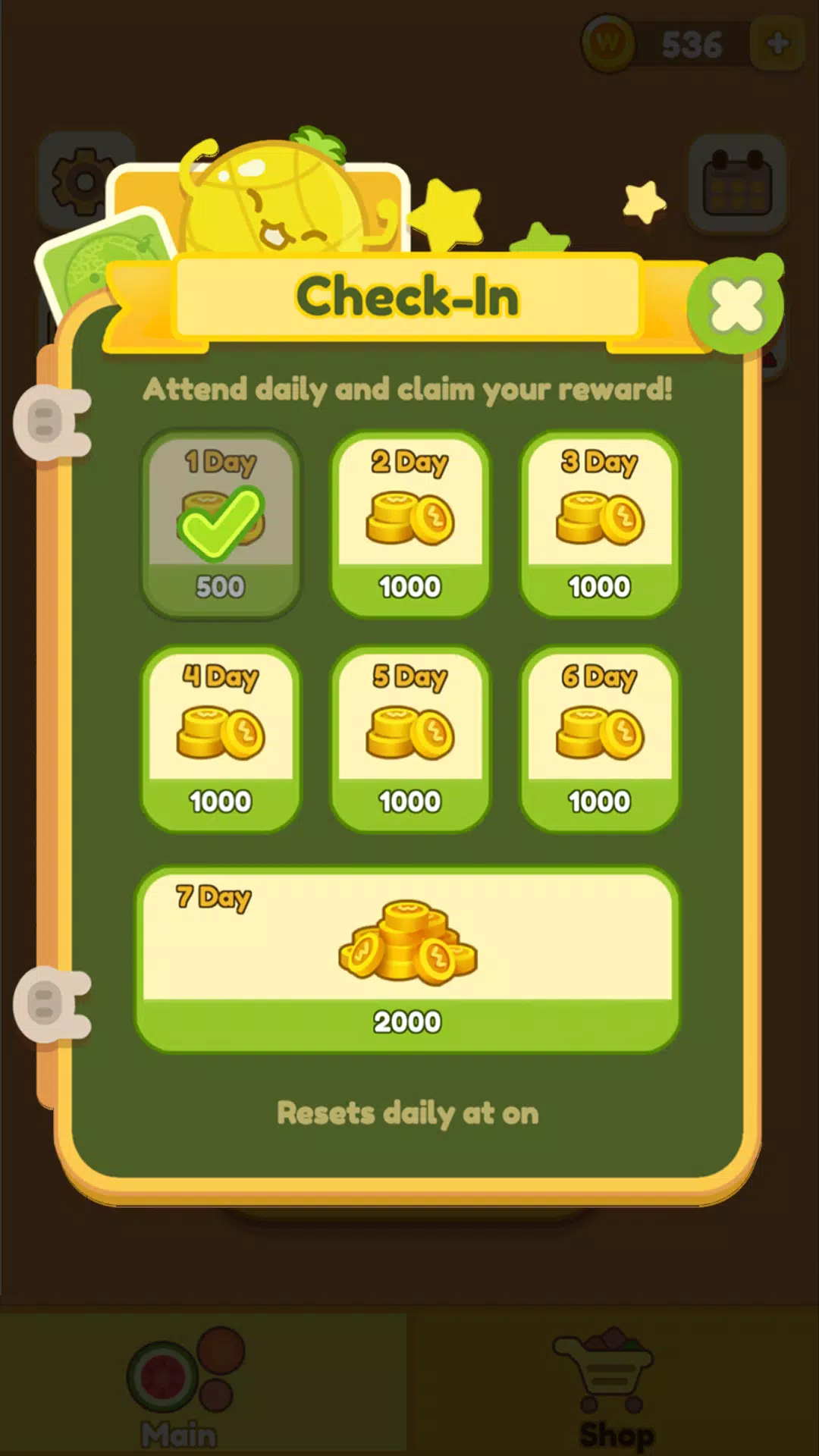Viewport: 819px width, 1456px height.
Task: Claim the 2 Day reward of 1000 coins
Action: [409, 525]
